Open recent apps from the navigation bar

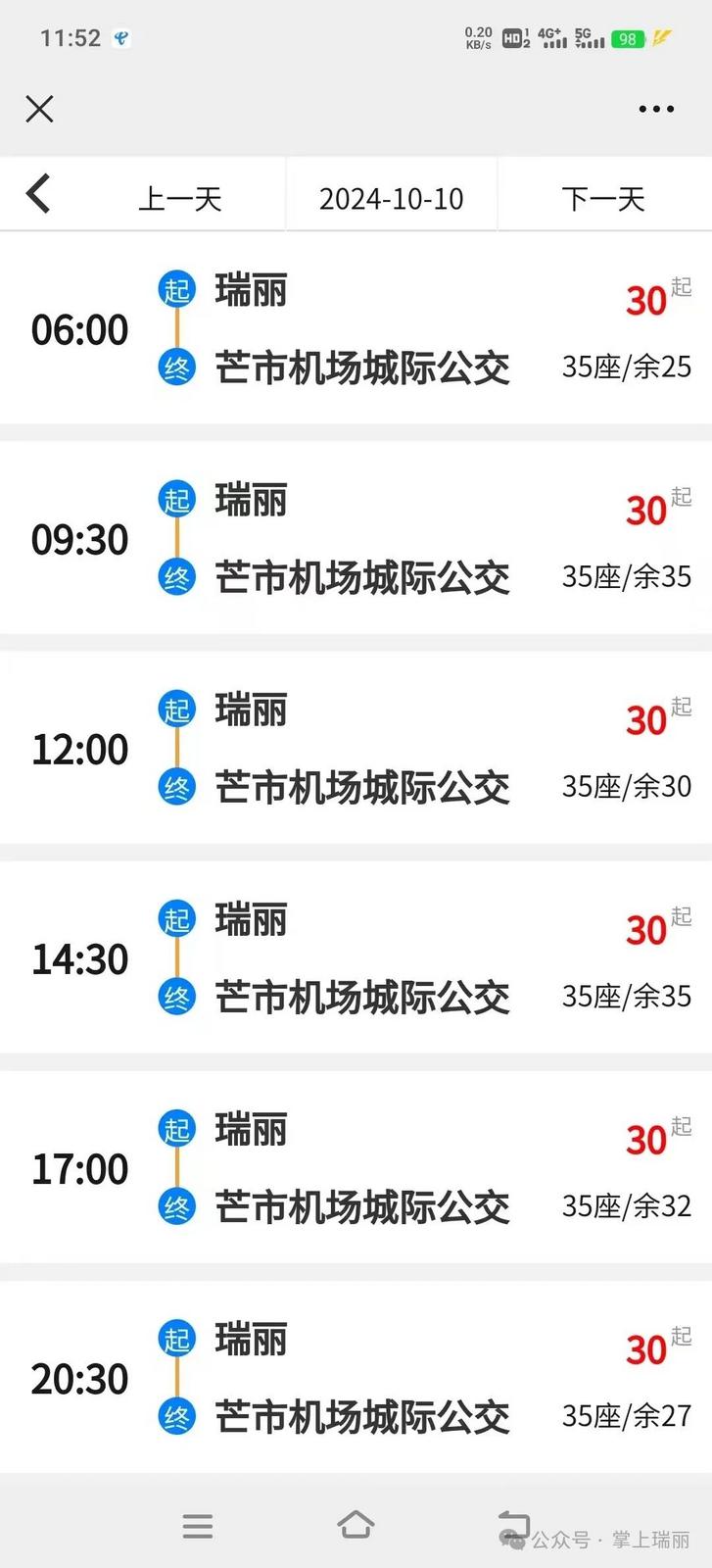click(198, 1526)
